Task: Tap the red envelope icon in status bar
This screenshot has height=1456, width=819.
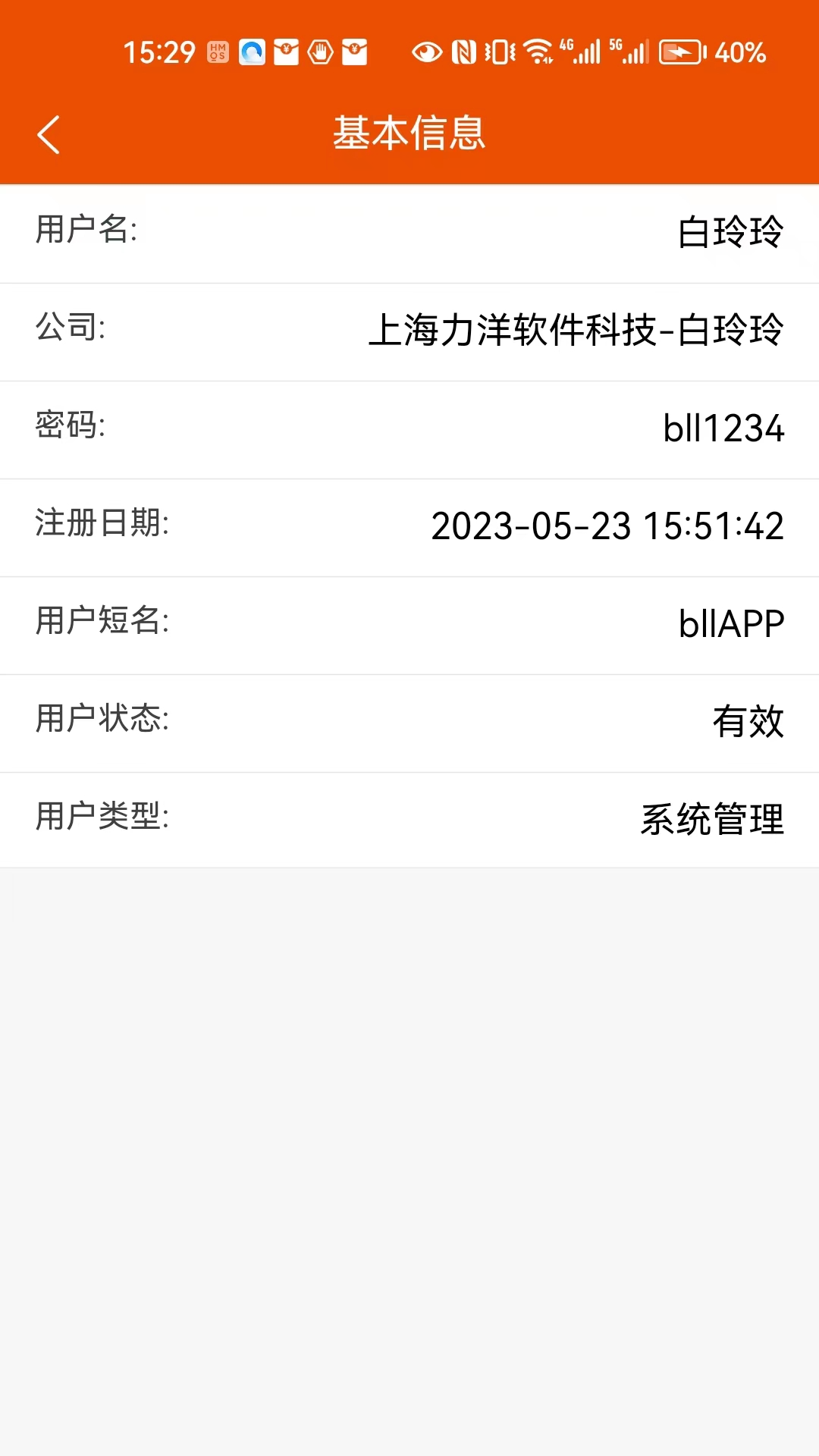Action: coord(284,53)
